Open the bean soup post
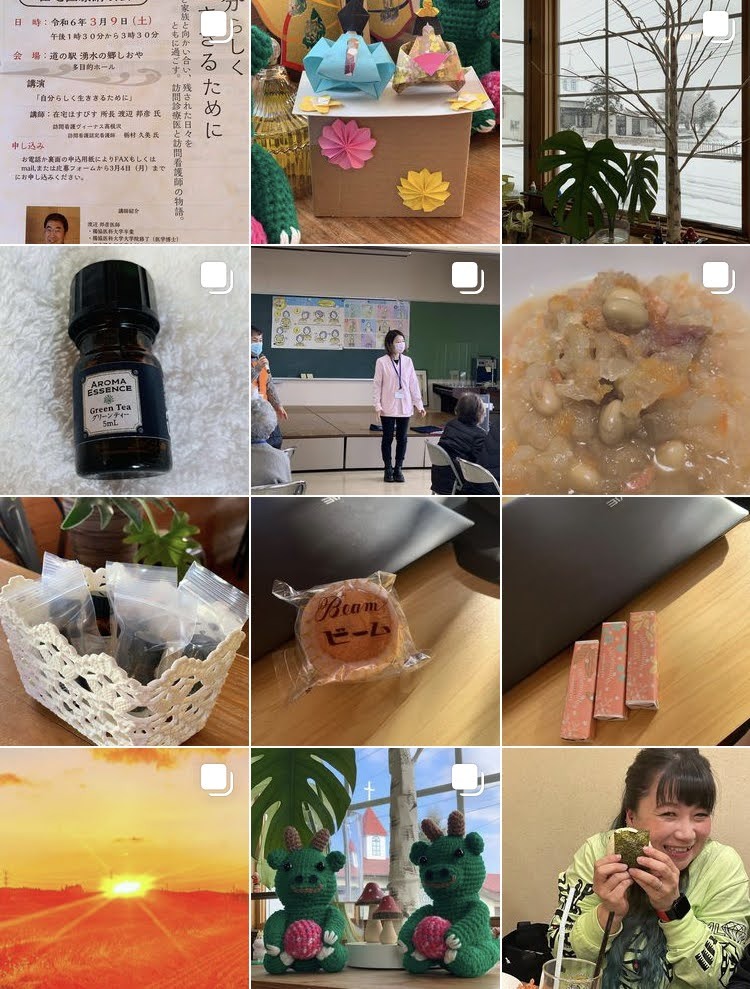Screen dimensions: 750x989 626,370
